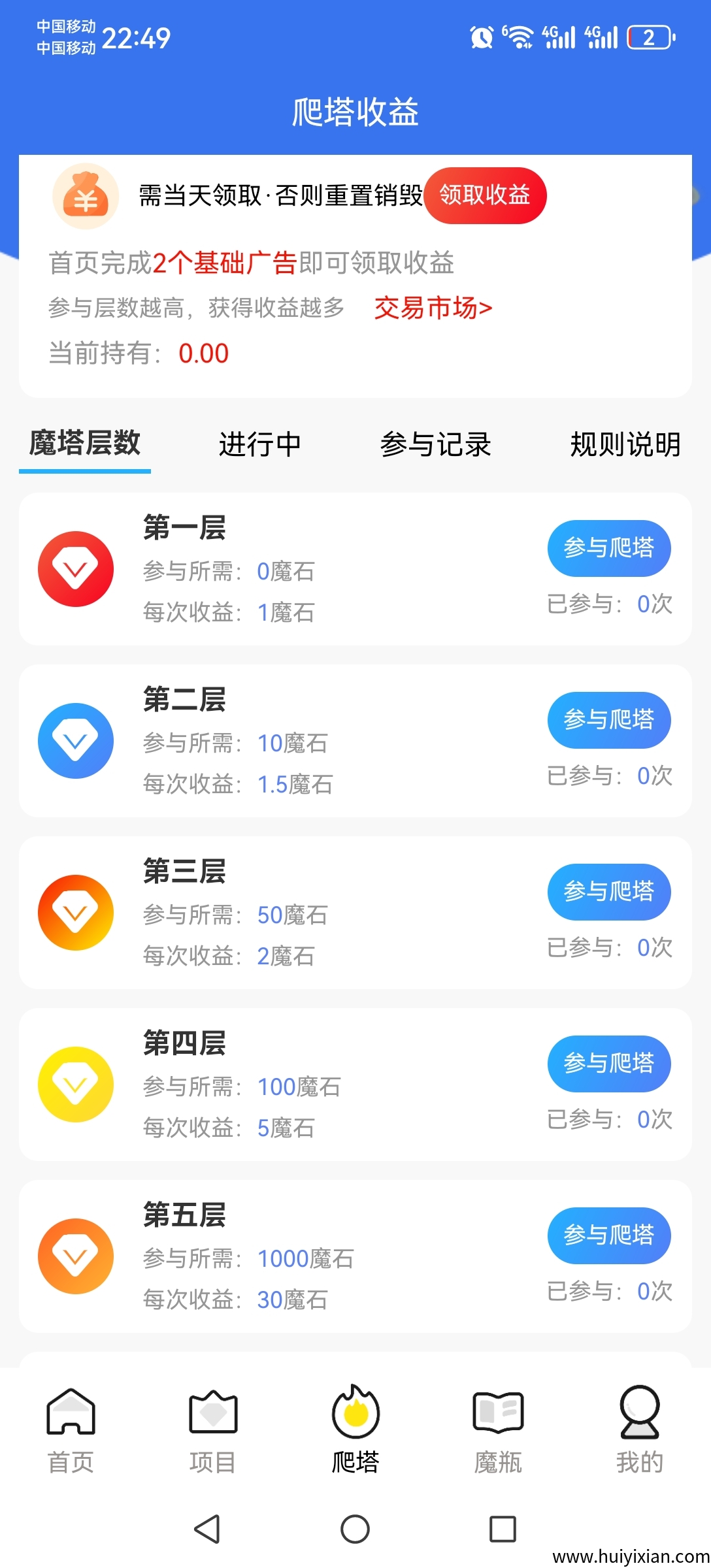
Task: Participate in 第三层 tower climb
Action: [608, 892]
